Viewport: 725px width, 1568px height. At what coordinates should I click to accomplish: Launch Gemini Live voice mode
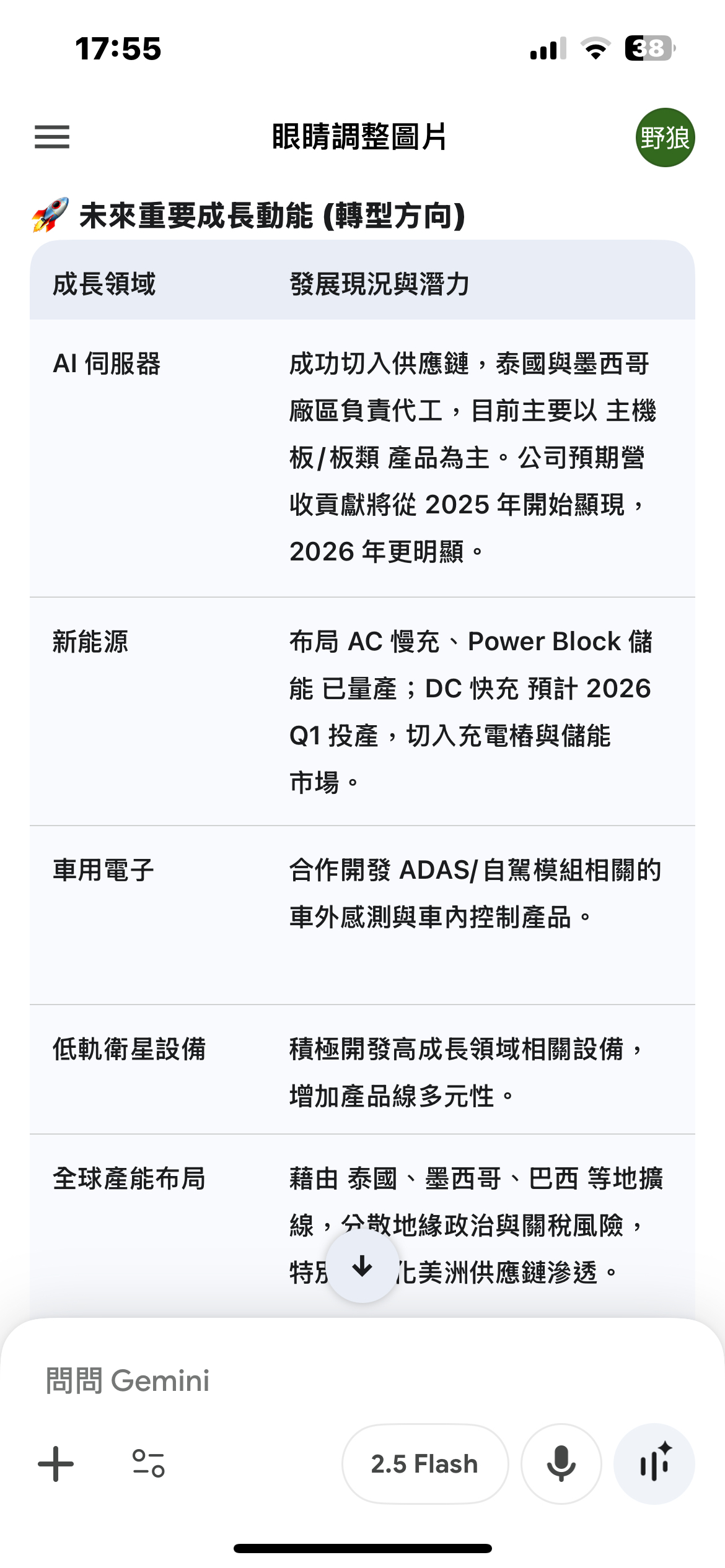coord(654,1464)
